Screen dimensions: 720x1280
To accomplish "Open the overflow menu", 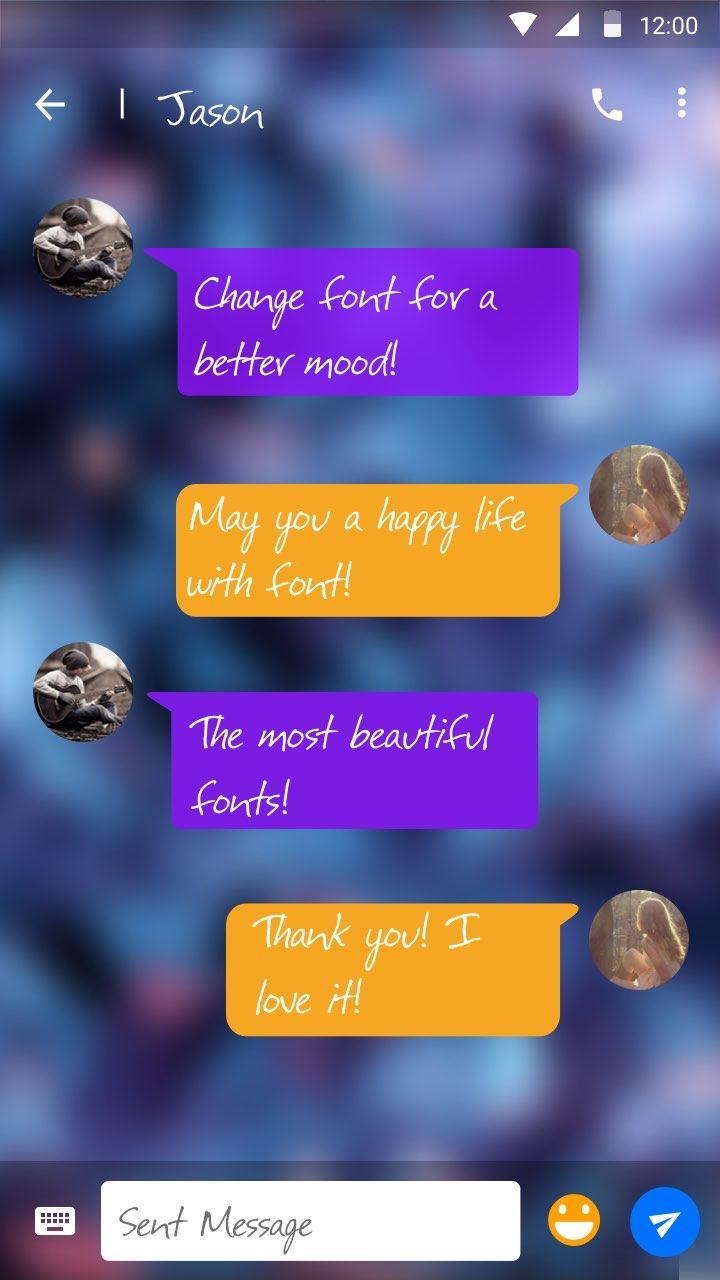I will (x=681, y=103).
